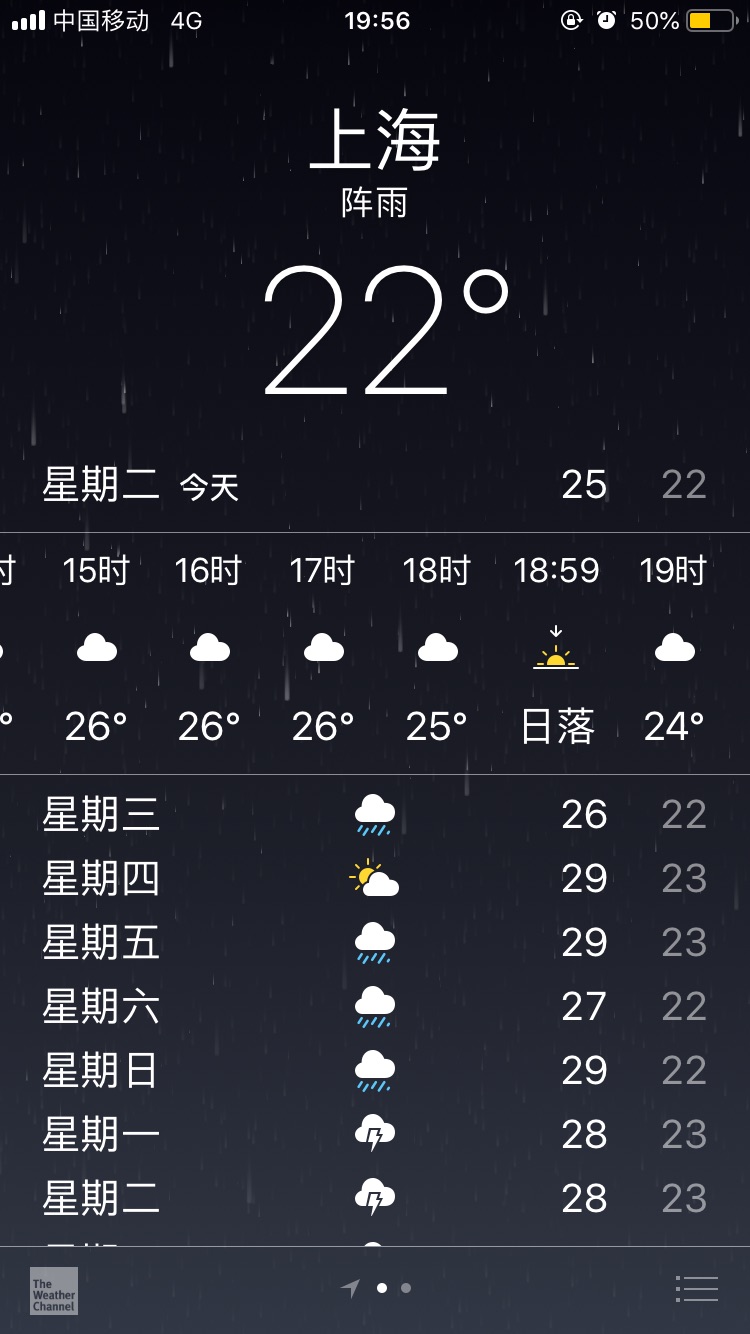Image resolution: width=750 pixels, height=1334 pixels.
Task: Open The Weather Channel link
Action: [54, 1290]
